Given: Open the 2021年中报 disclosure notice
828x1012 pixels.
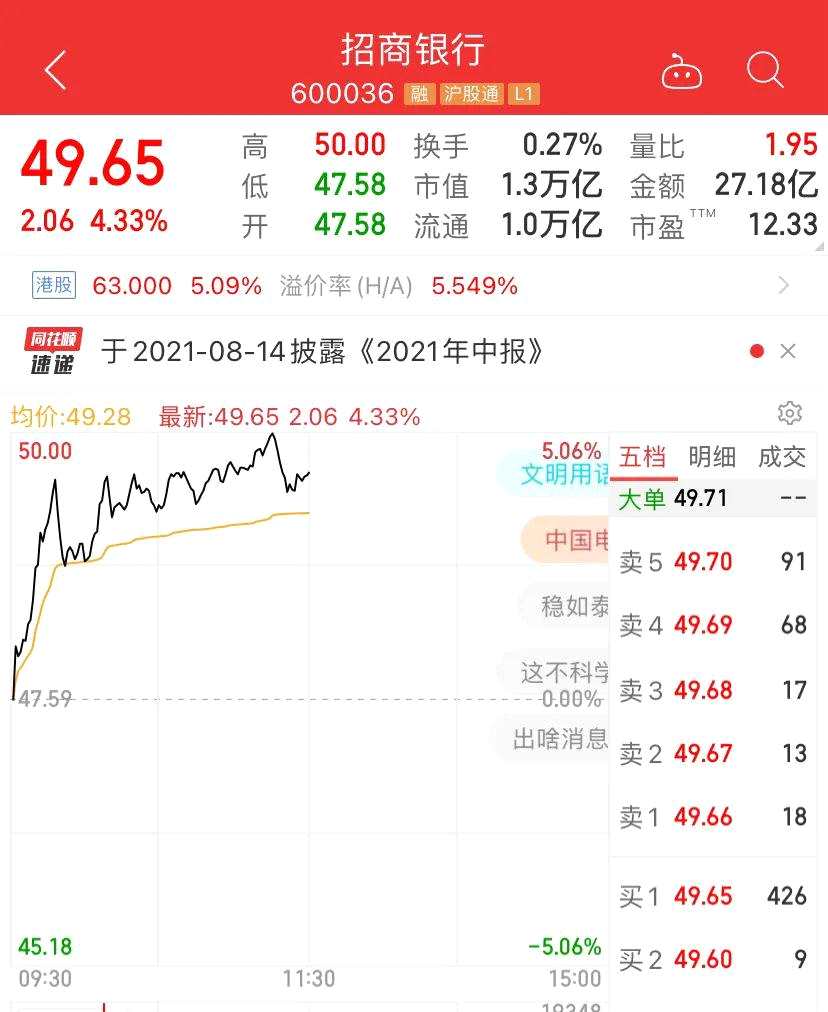Looking at the screenshot, I should (324, 352).
